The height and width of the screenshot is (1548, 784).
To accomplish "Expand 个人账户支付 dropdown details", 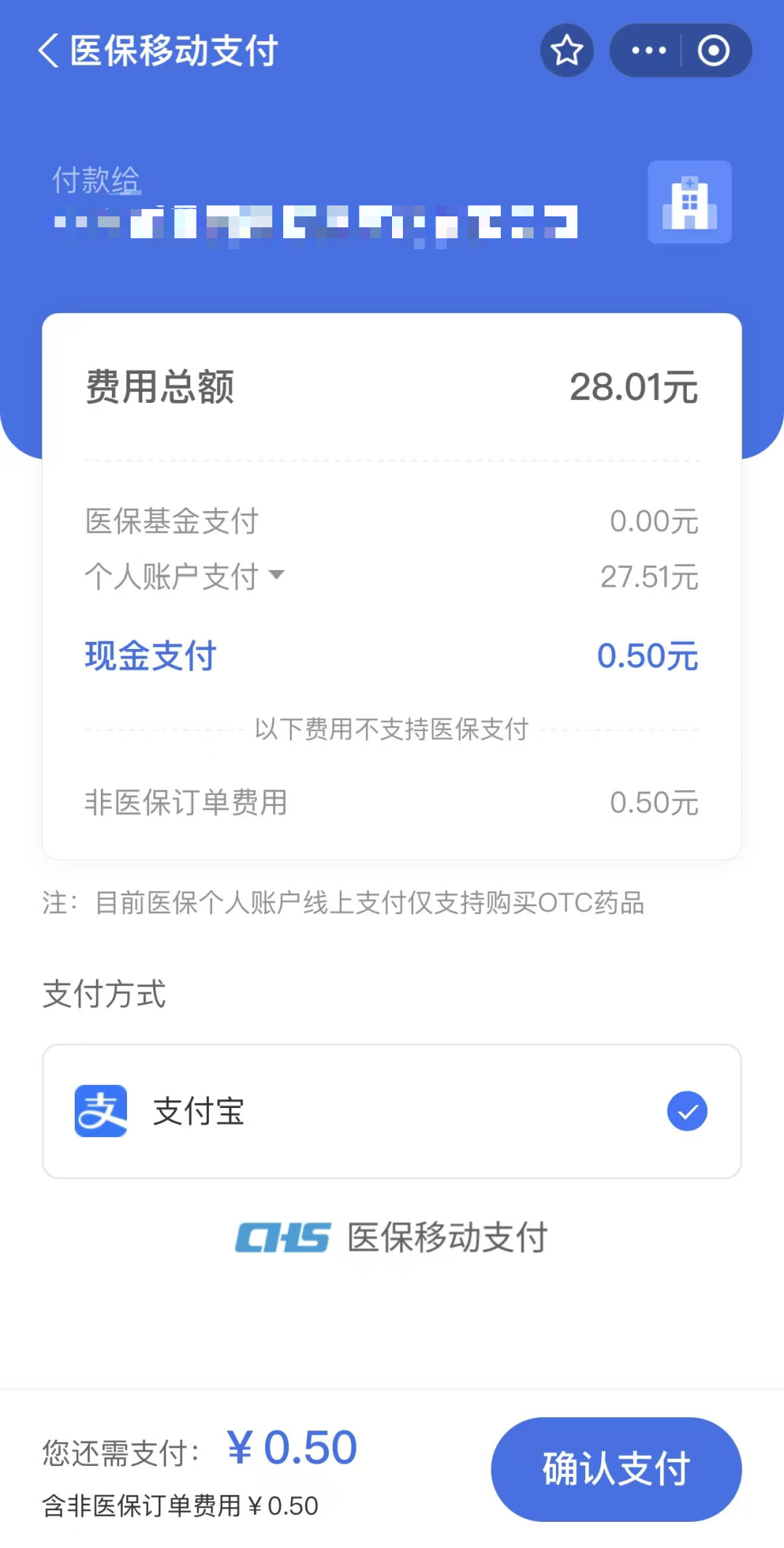I will pyautogui.click(x=276, y=576).
